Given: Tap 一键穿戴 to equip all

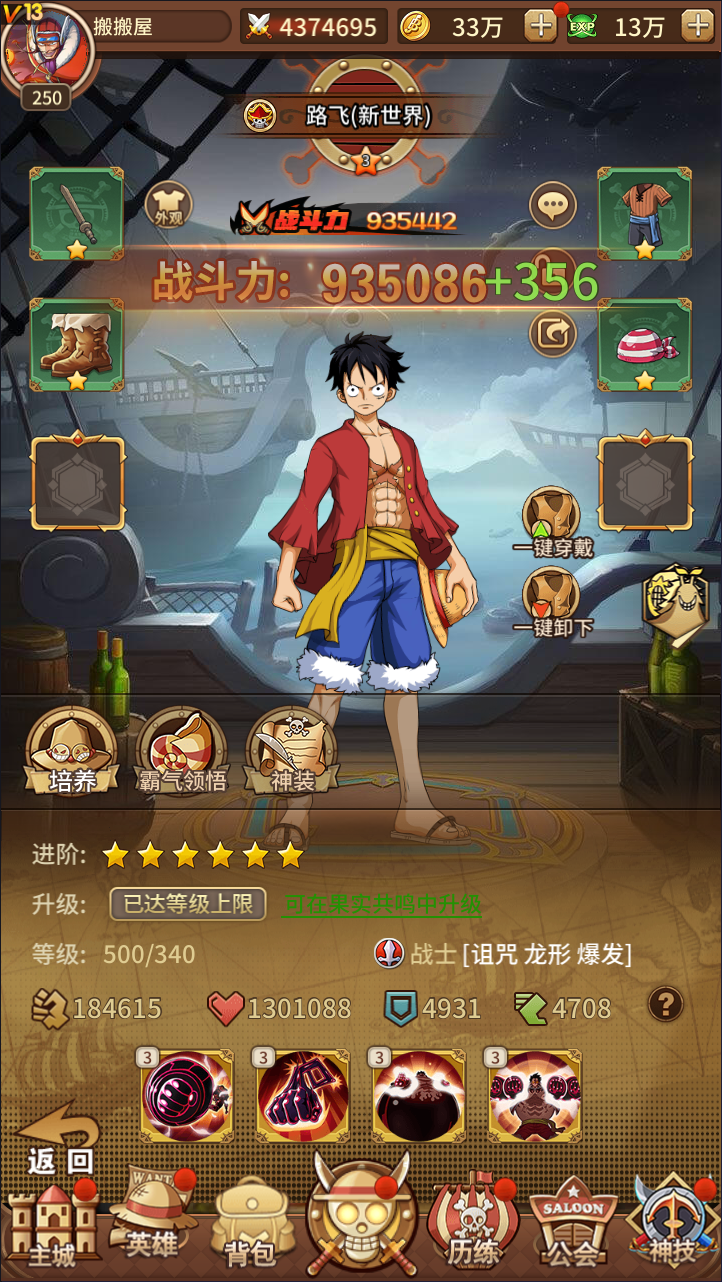Looking at the screenshot, I should click(x=552, y=522).
